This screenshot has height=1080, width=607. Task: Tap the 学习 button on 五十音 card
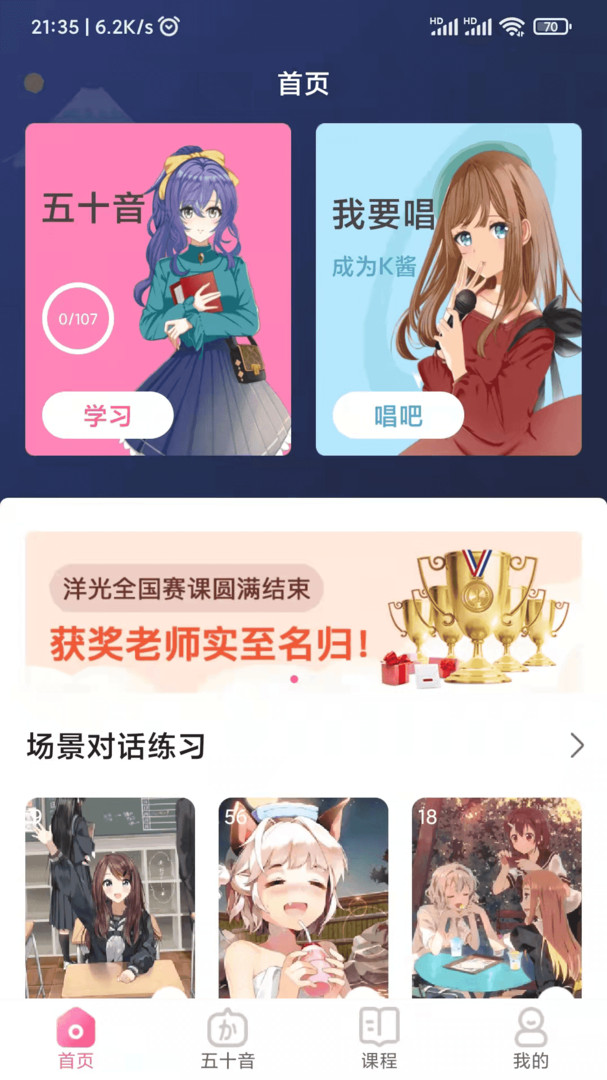[x=108, y=415]
